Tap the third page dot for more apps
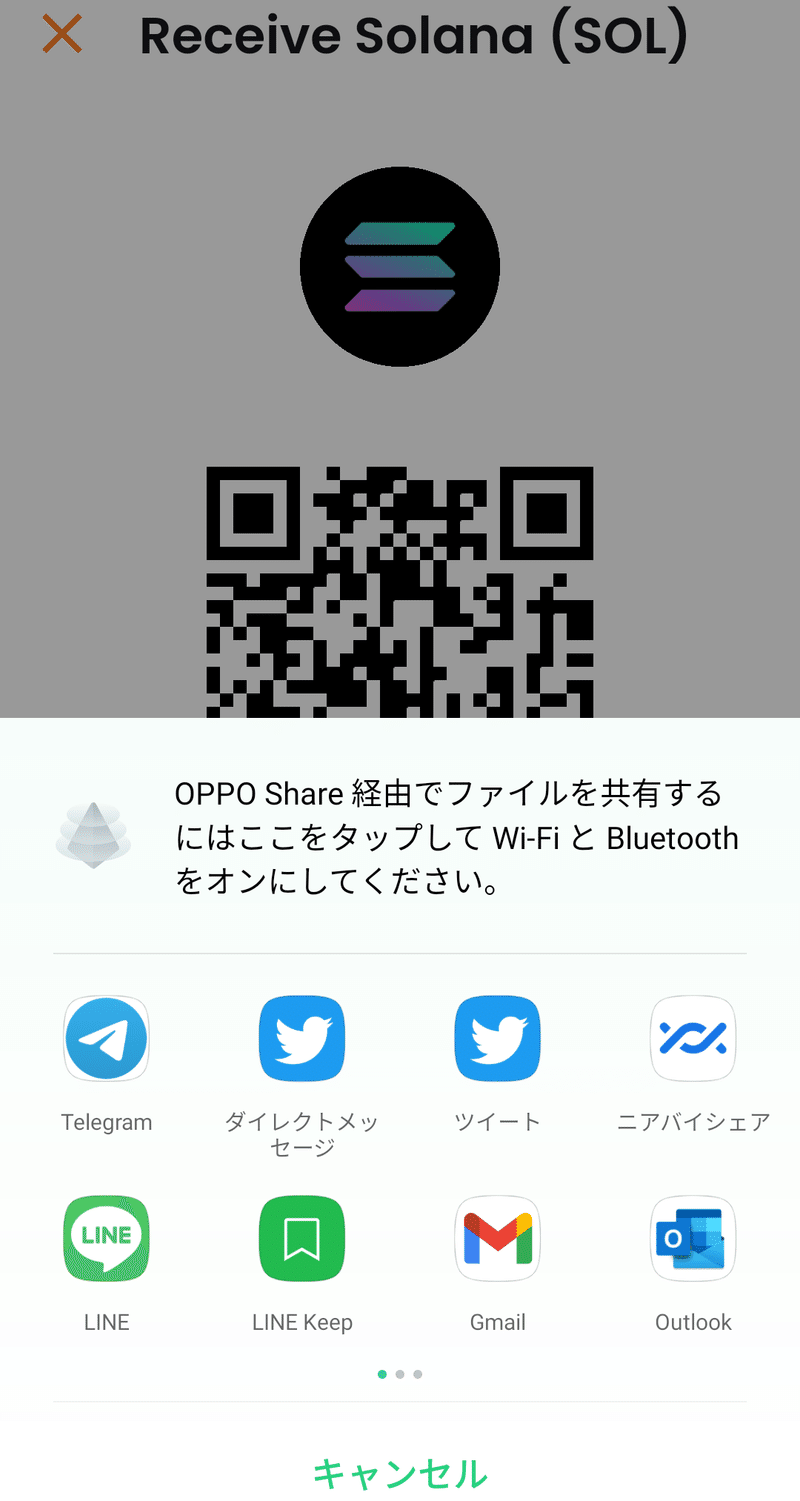 (418, 1374)
